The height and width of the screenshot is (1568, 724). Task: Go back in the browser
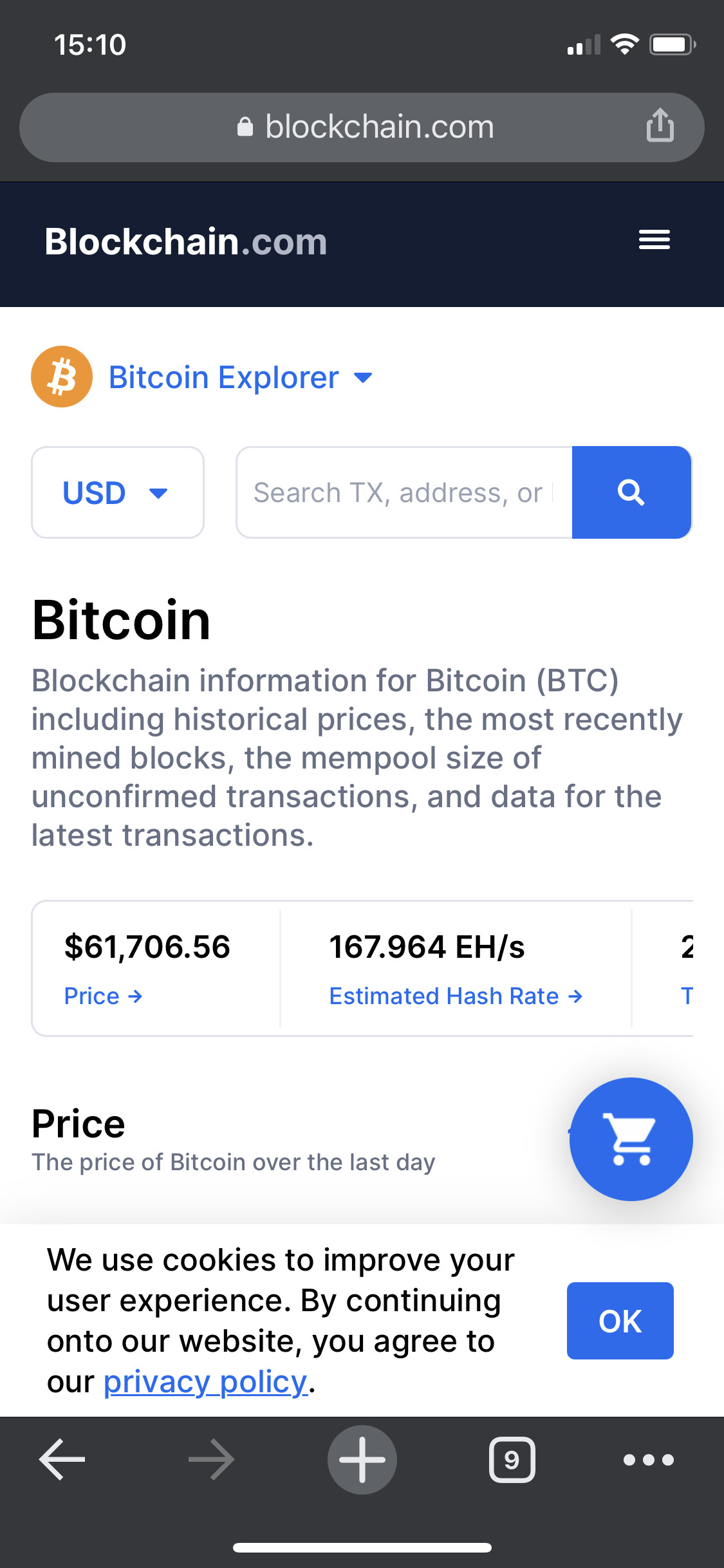[62, 1459]
